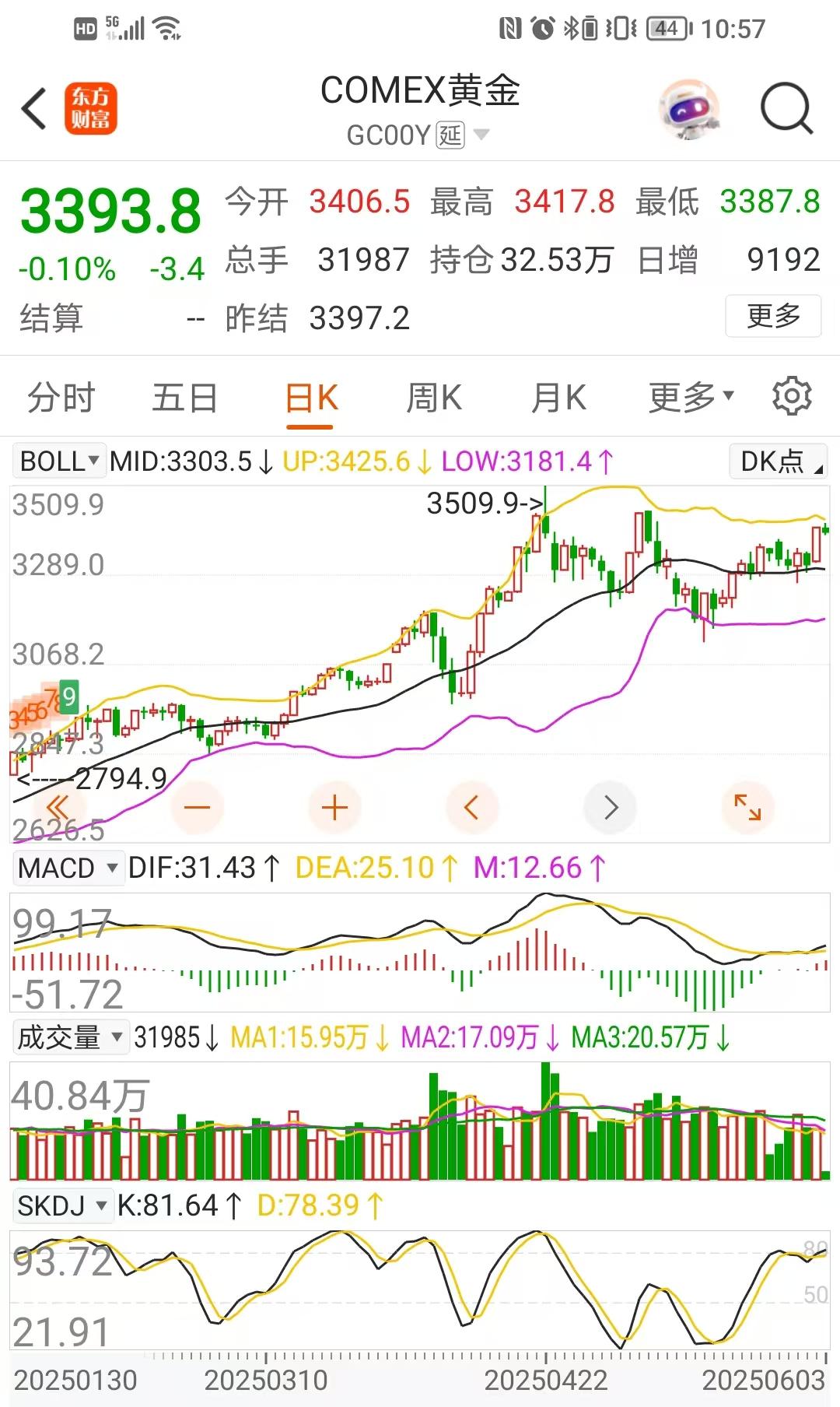The width and height of the screenshot is (840, 1407).
Task: Expand chart to fullscreen mode
Action: coord(747,808)
